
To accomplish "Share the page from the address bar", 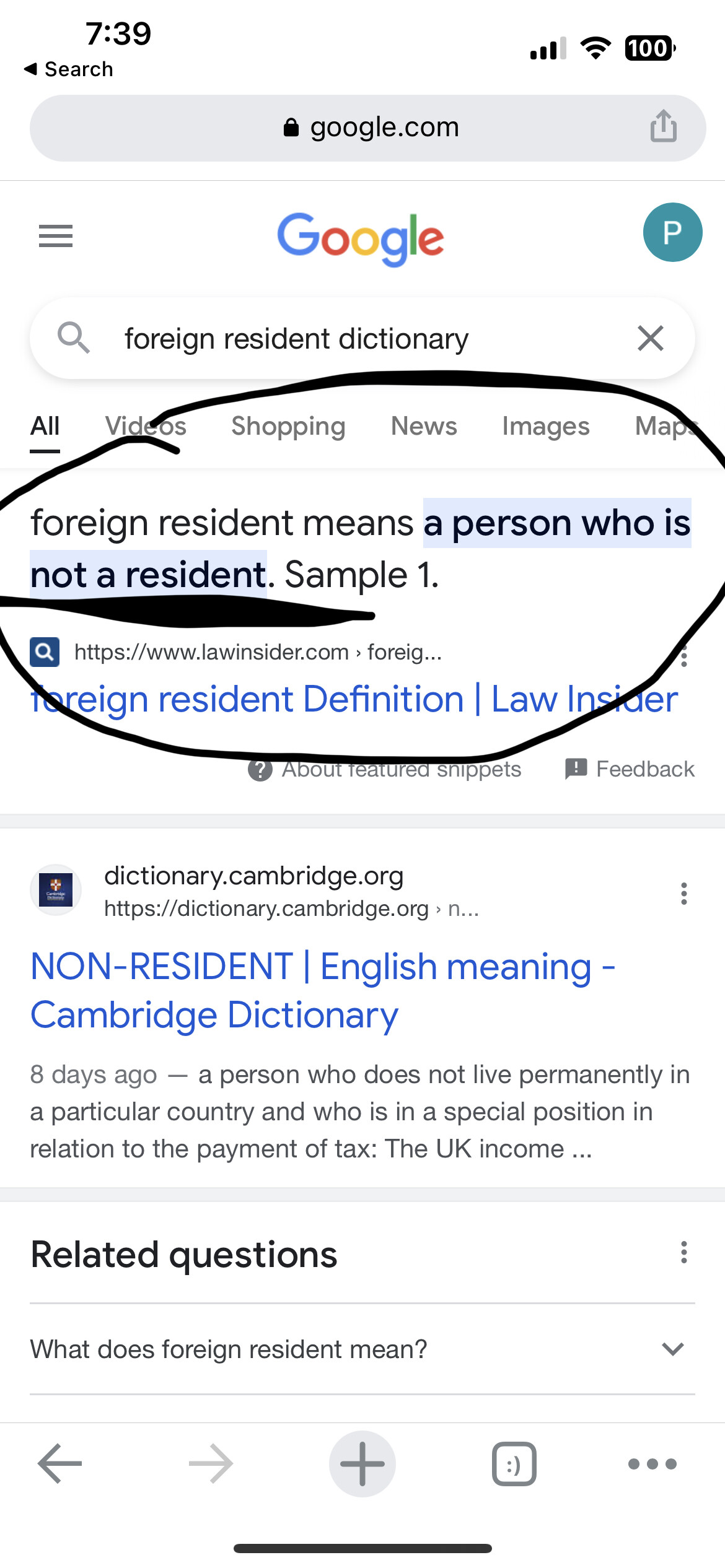I will click(663, 126).
